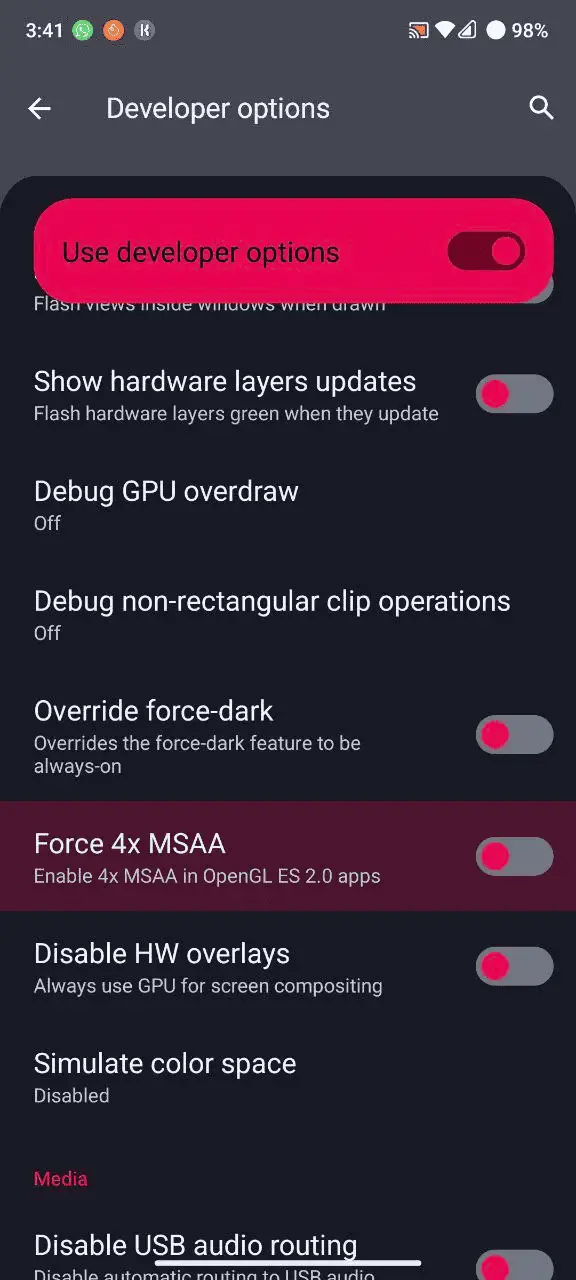Image resolution: width=576 pixels, height=1280 pixels.
Task: Turn off Use developer options switch
Action: click(x=486, y=251)
